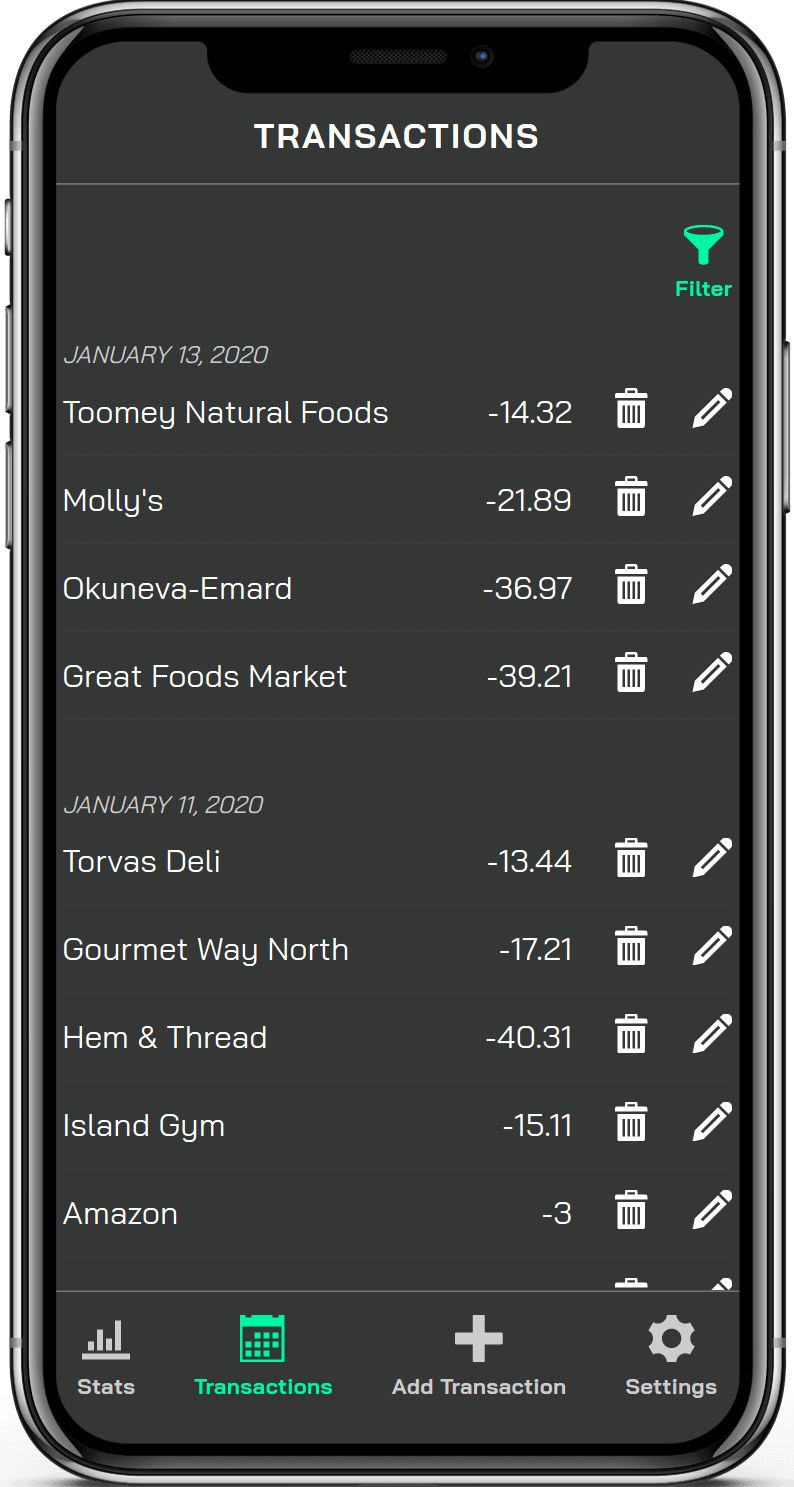The height and width of the screenshot is (1487, 794).
Task: Delete the Toomey Natural Foods transaction
Action: coord(631,409)
